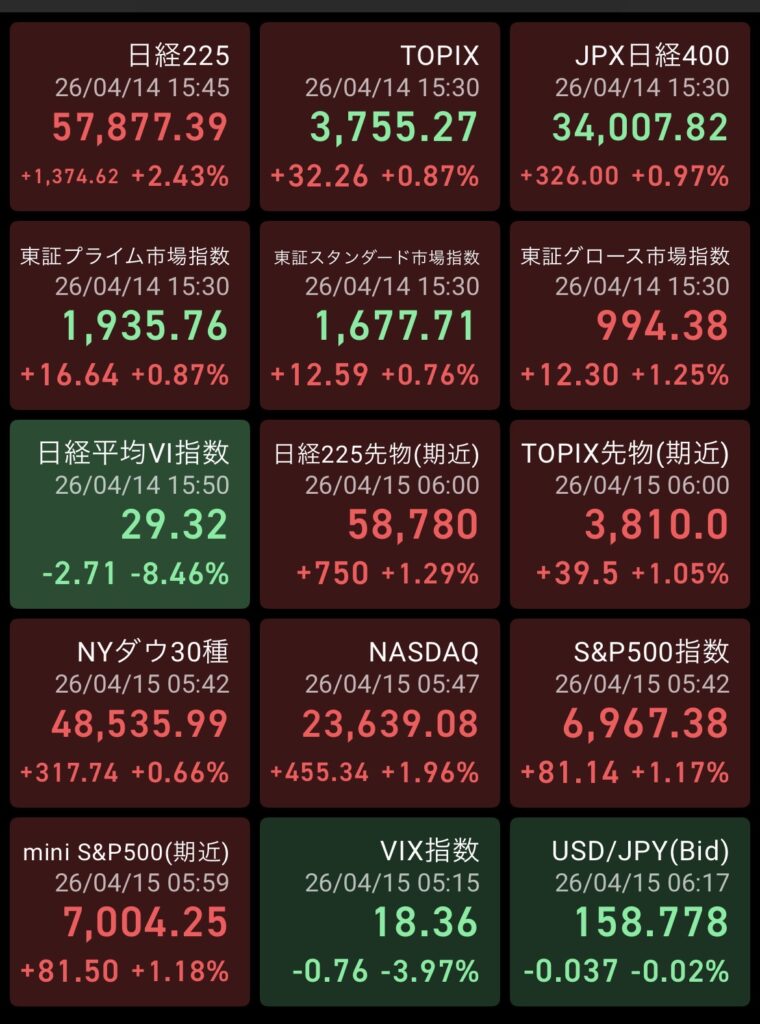Open 東証スタンダード市場指数 card

pyautogui.click(x=380, y=315)
